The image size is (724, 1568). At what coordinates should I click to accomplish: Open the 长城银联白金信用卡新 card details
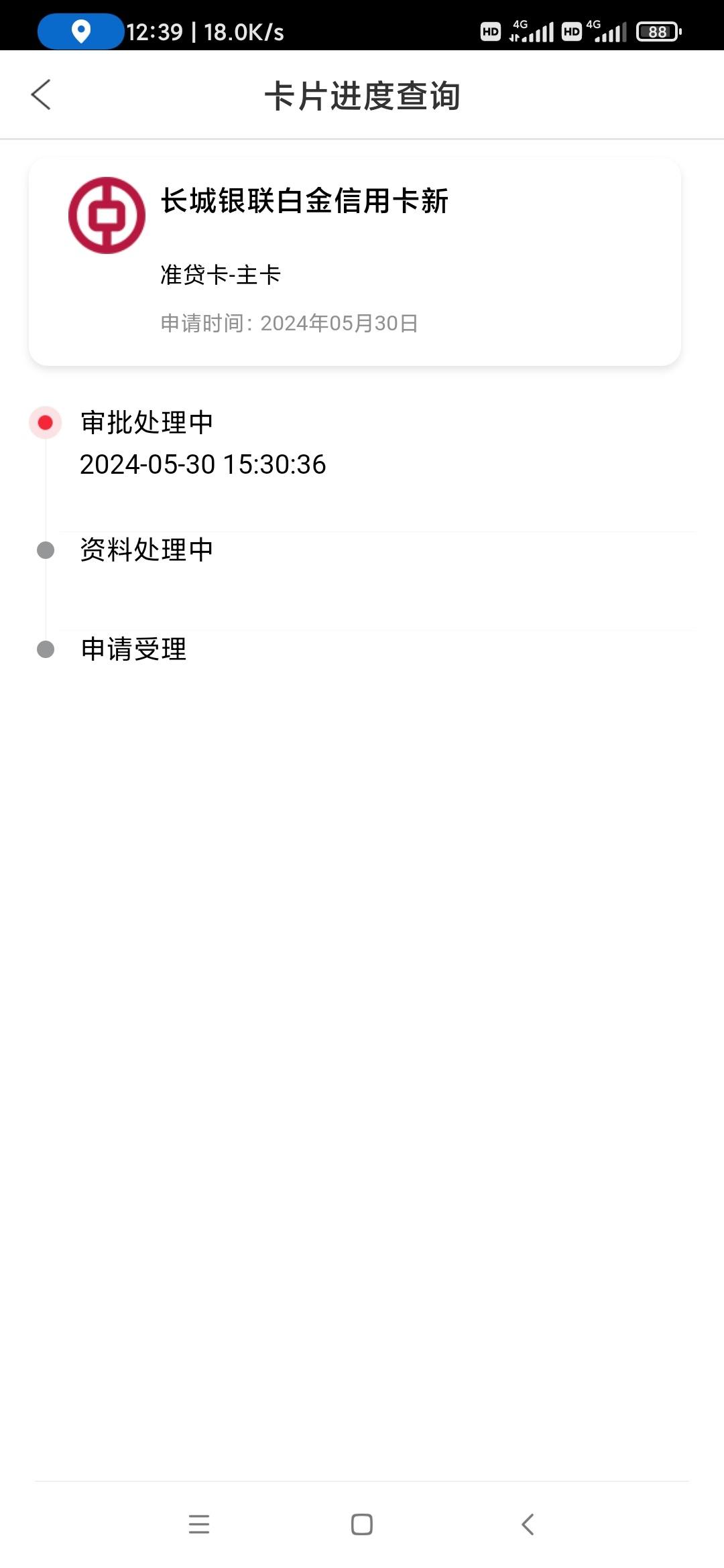pos(355,262)
